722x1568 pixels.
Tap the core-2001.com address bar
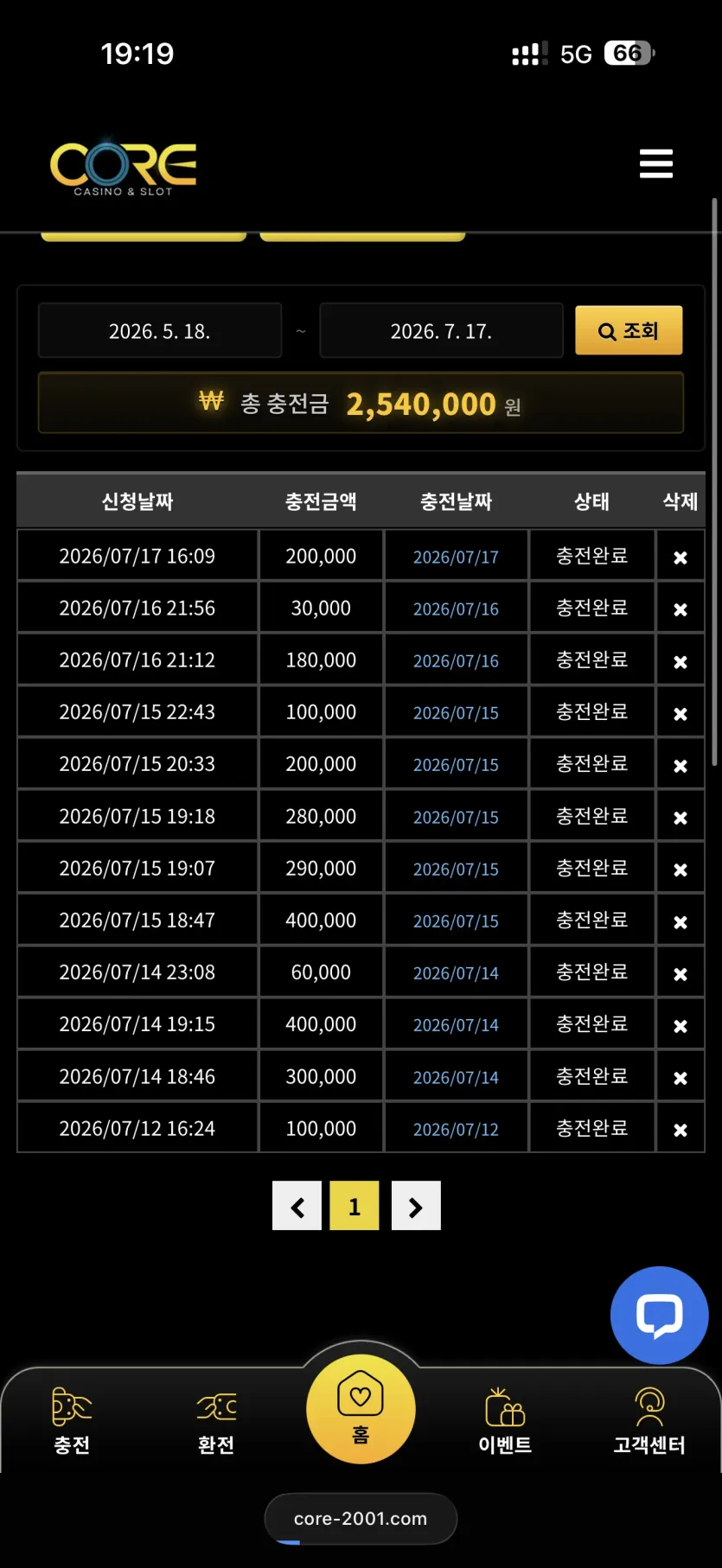(361, 1519)
